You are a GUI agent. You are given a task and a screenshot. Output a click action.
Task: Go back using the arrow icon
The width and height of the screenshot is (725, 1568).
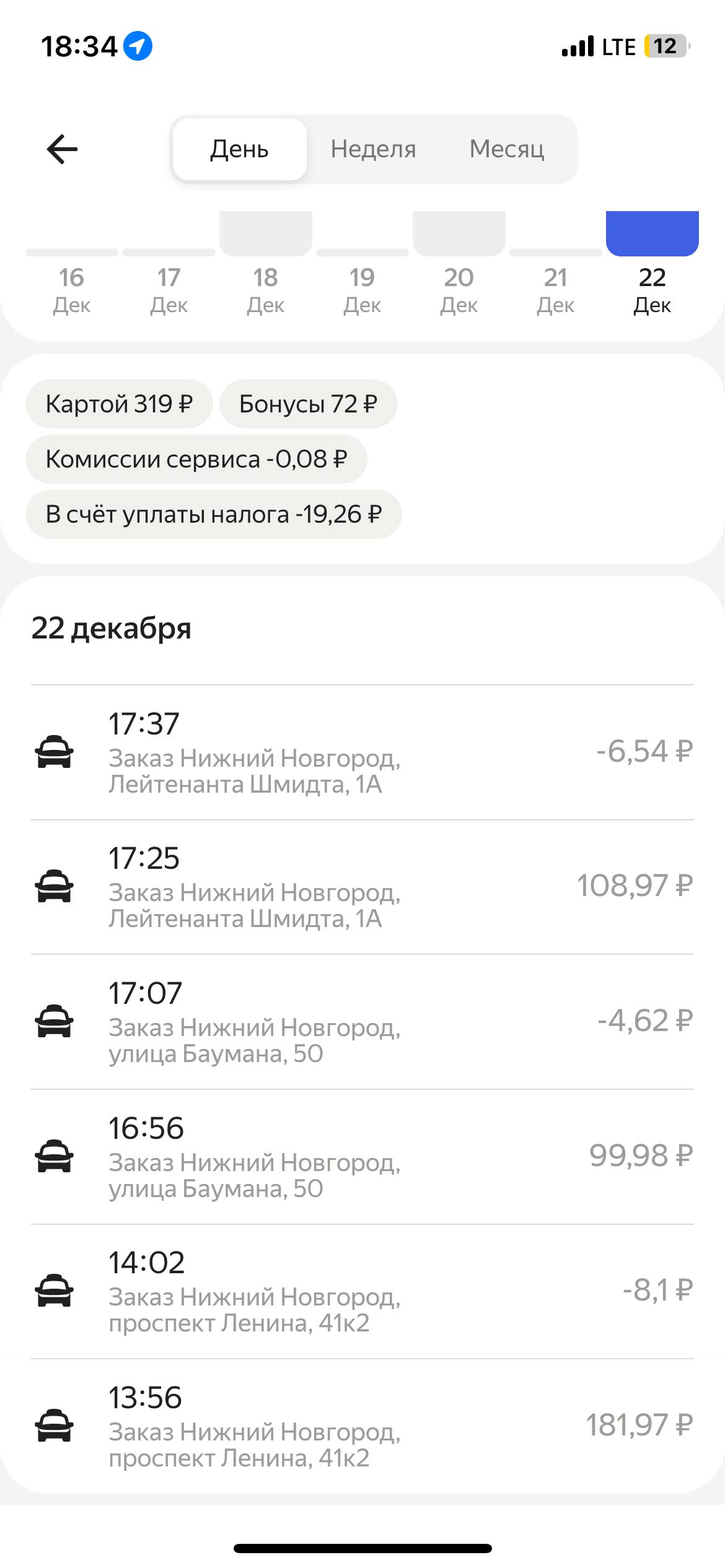point(62,149)
